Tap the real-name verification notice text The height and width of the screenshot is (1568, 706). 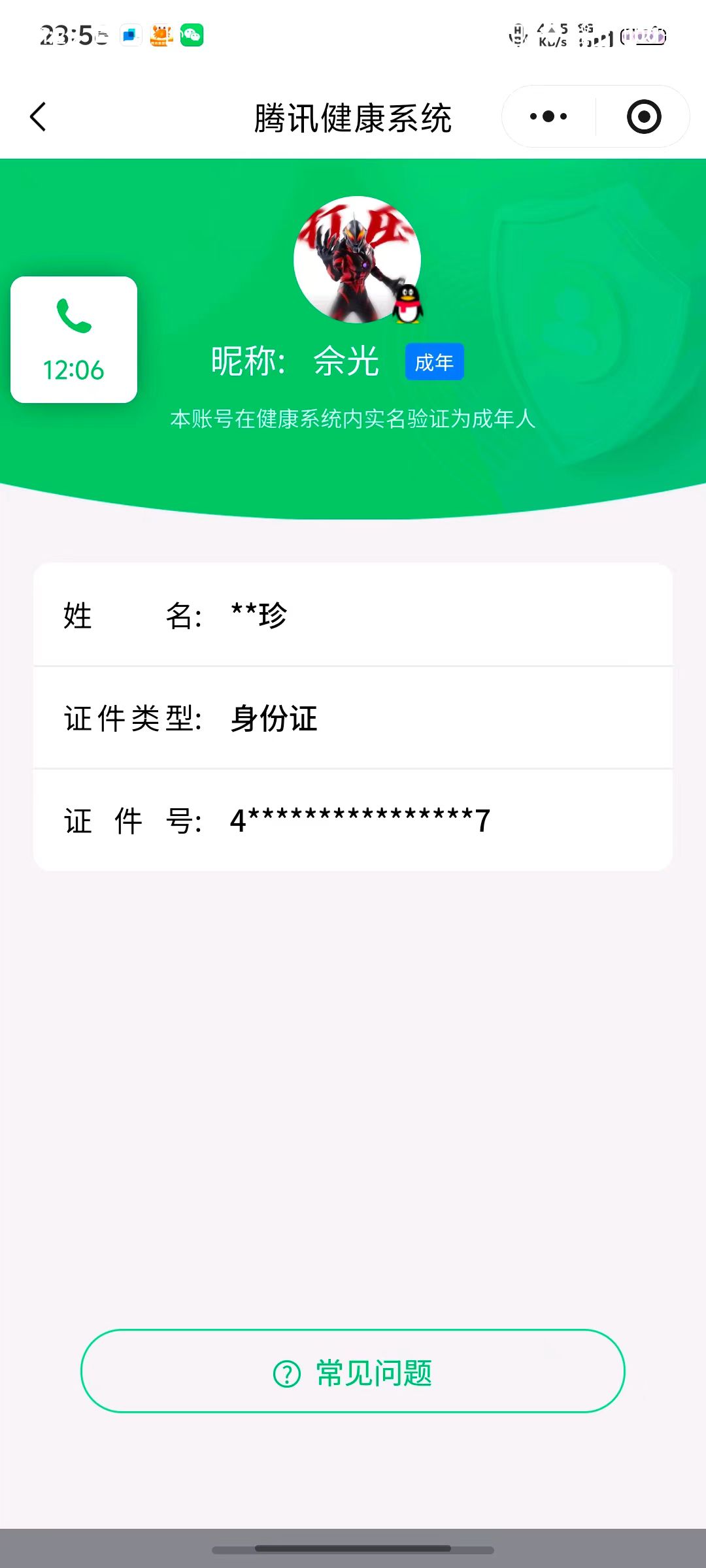[352, 421]
